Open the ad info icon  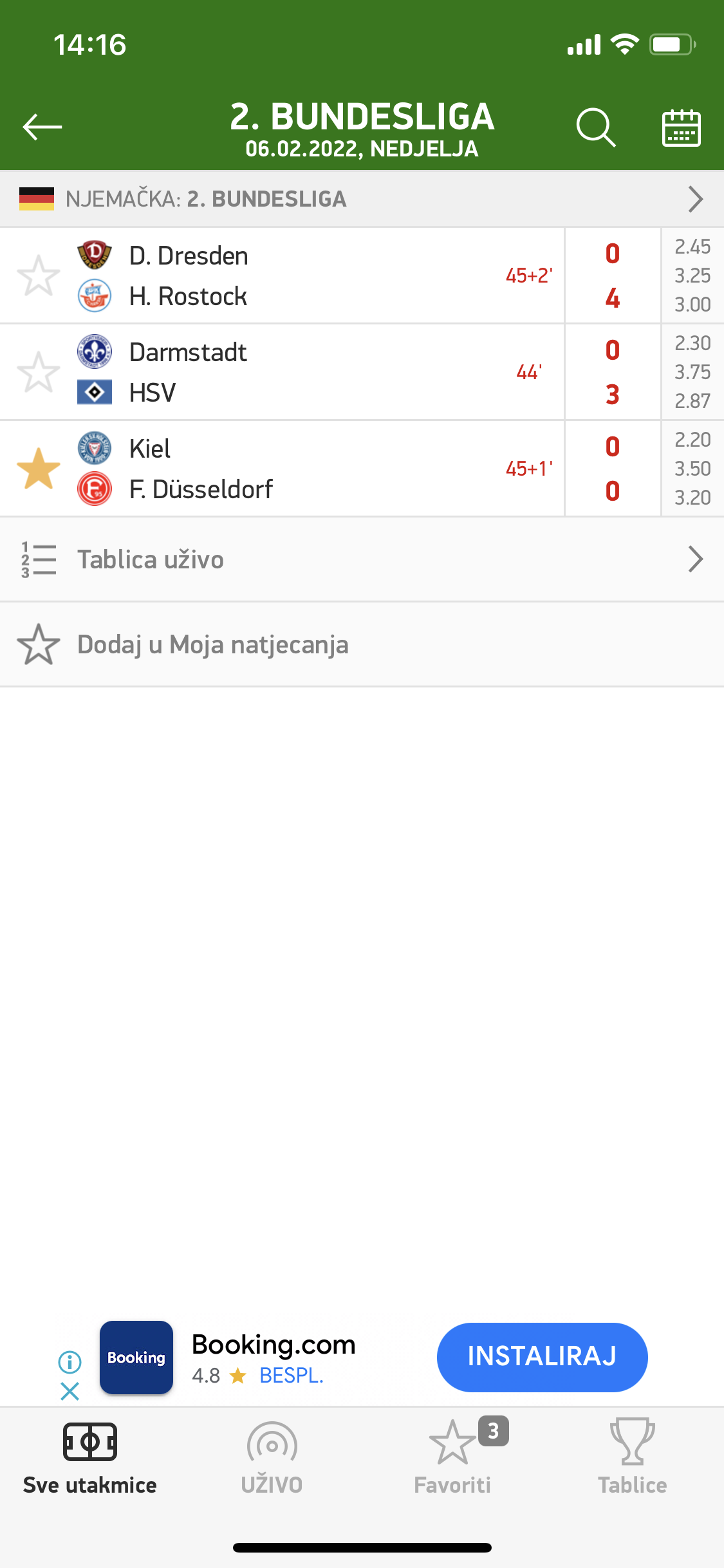[x=70, y=1361]
